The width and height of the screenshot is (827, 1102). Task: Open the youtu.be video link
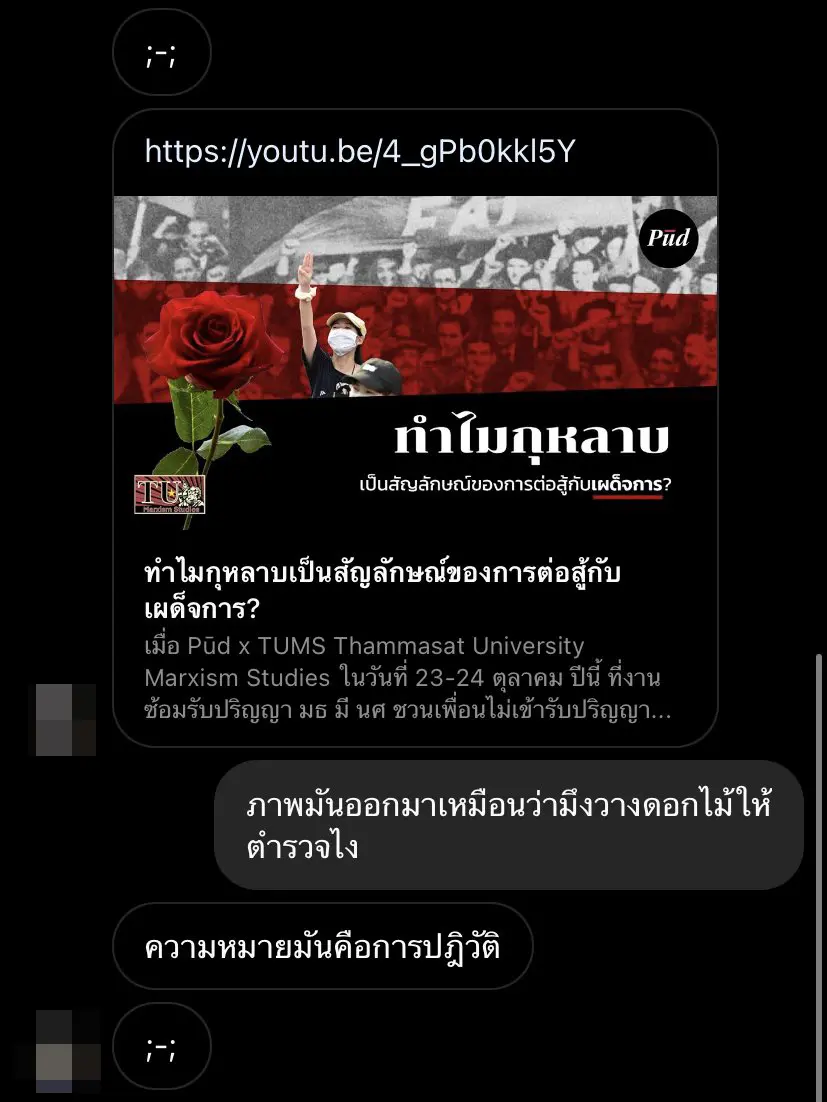360,152
